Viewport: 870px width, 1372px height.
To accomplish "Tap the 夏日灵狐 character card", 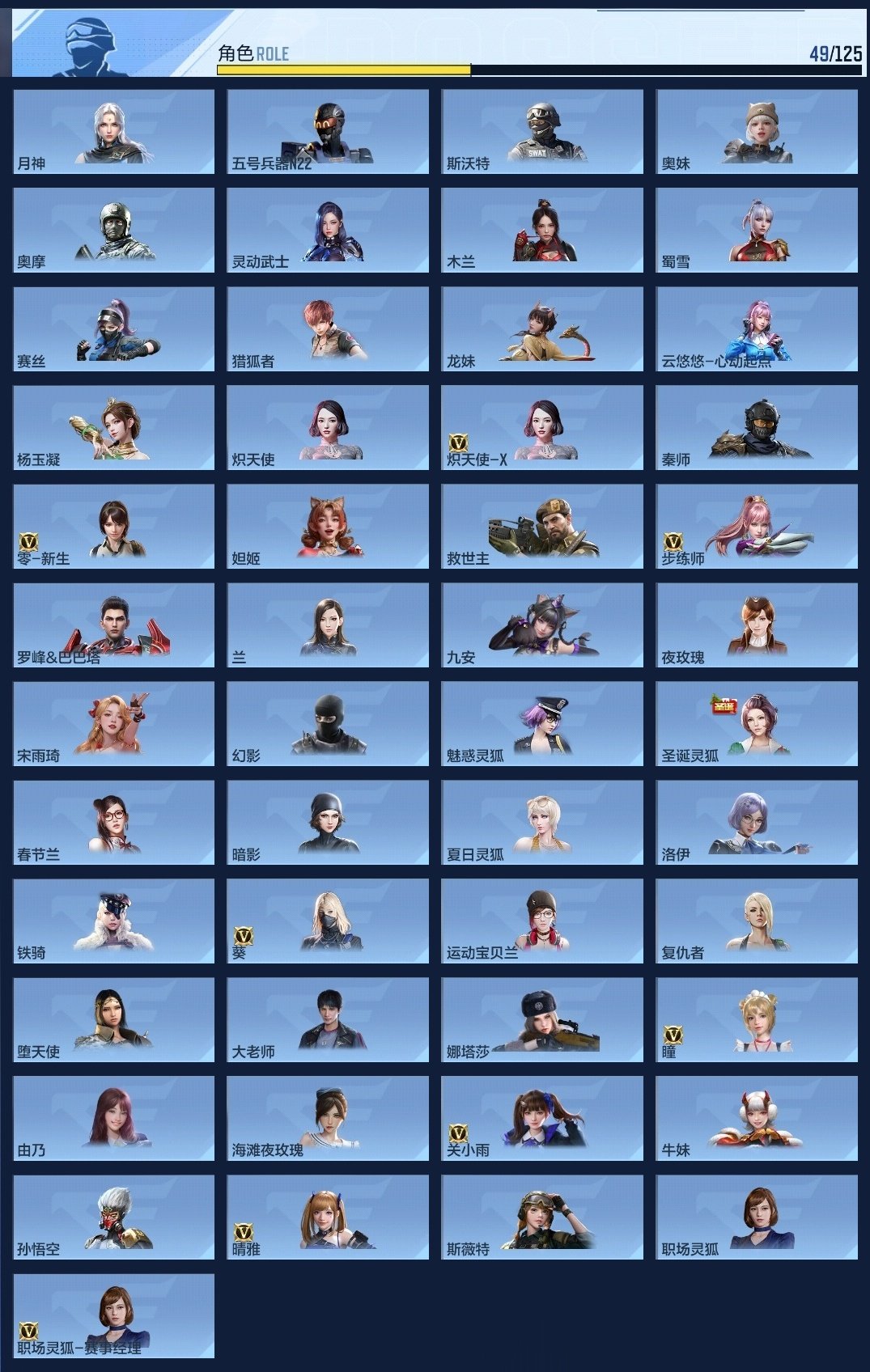I will (x=542, y=822).
